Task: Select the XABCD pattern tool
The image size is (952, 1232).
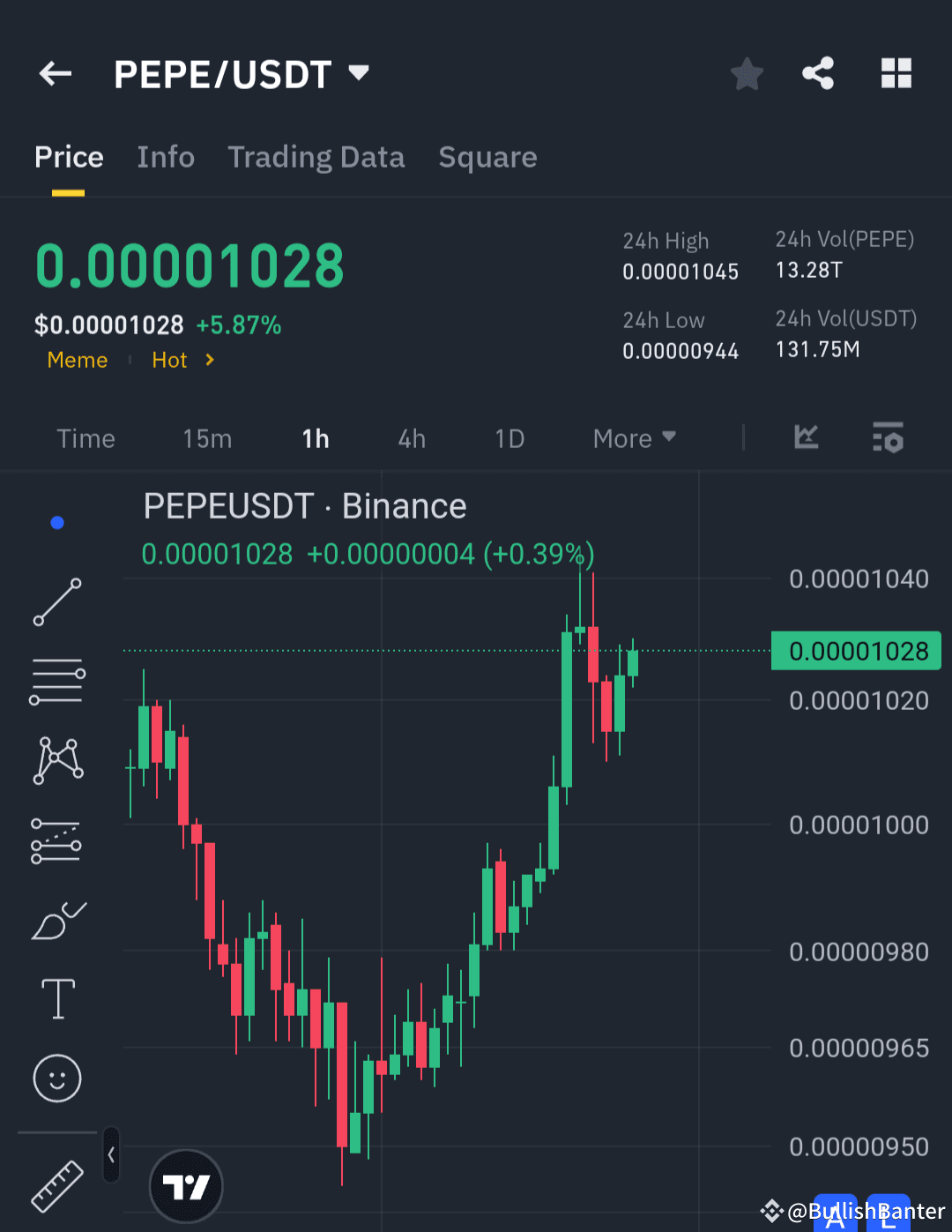Action: [56, 759]
